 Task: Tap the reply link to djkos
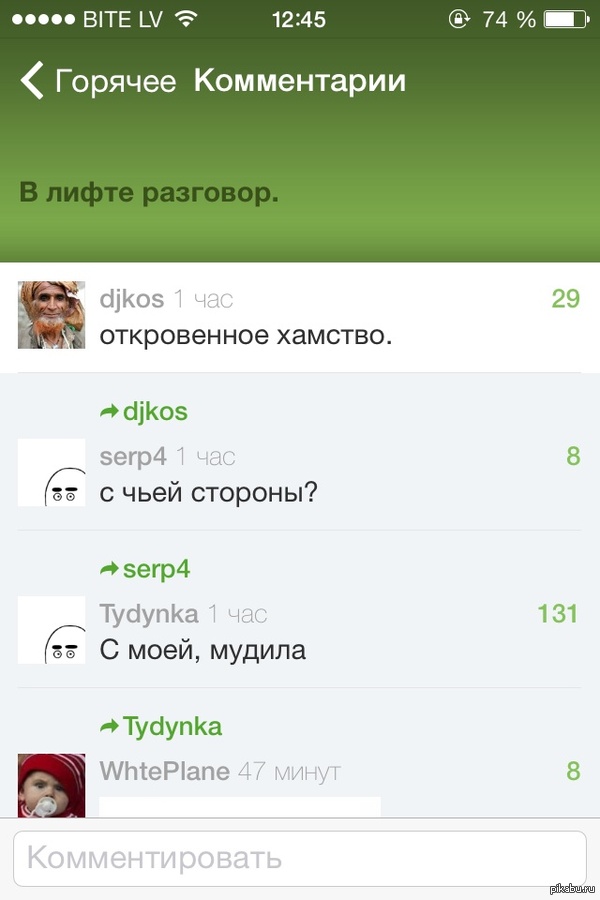tap(144, 411)
